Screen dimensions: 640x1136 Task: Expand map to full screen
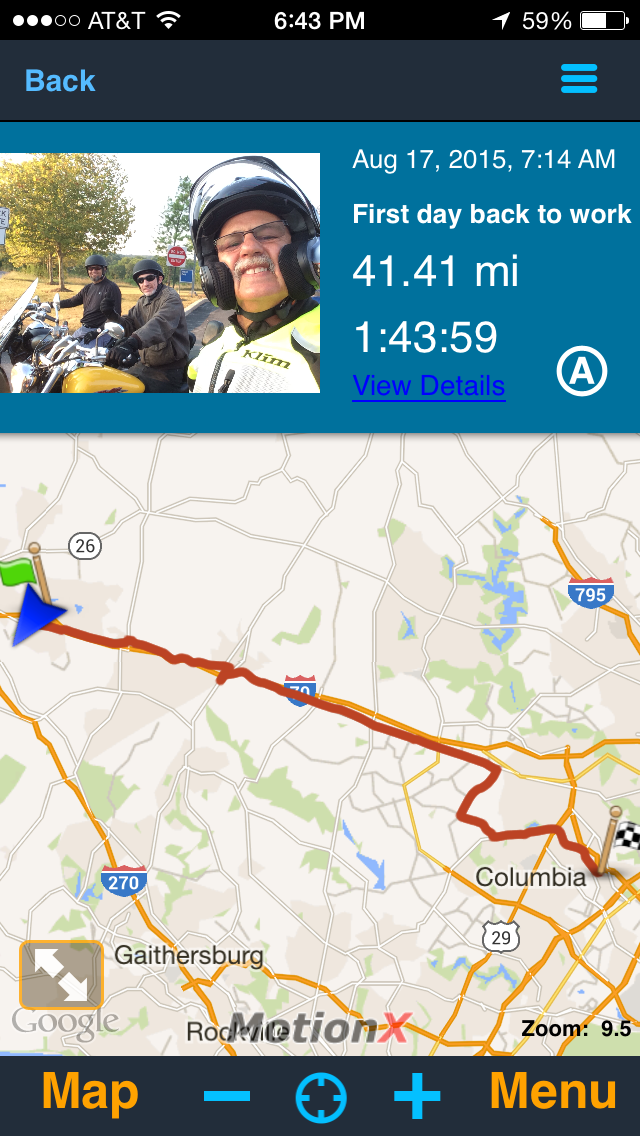coord(61,973)
